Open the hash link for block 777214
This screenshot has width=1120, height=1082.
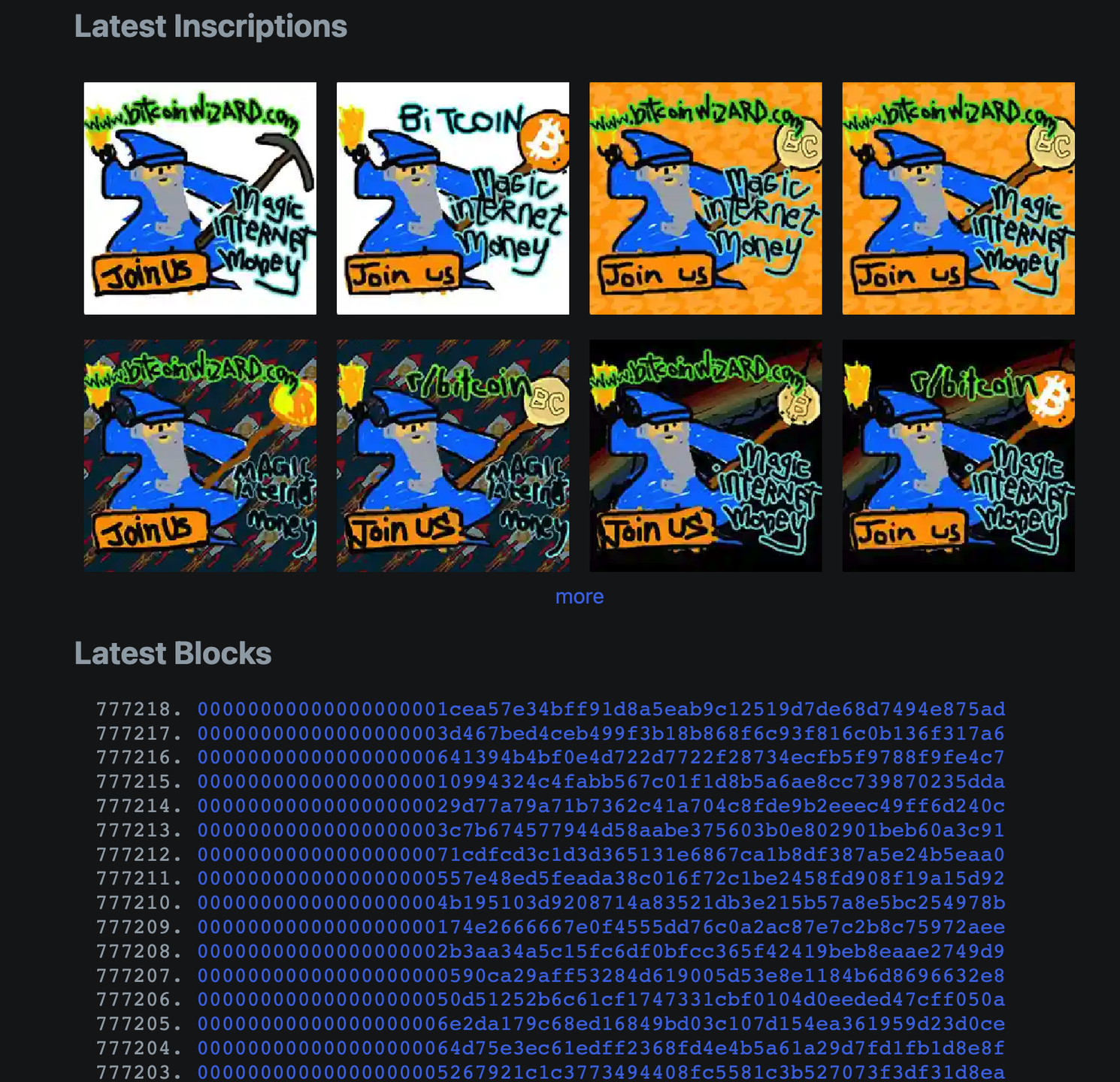601,806
